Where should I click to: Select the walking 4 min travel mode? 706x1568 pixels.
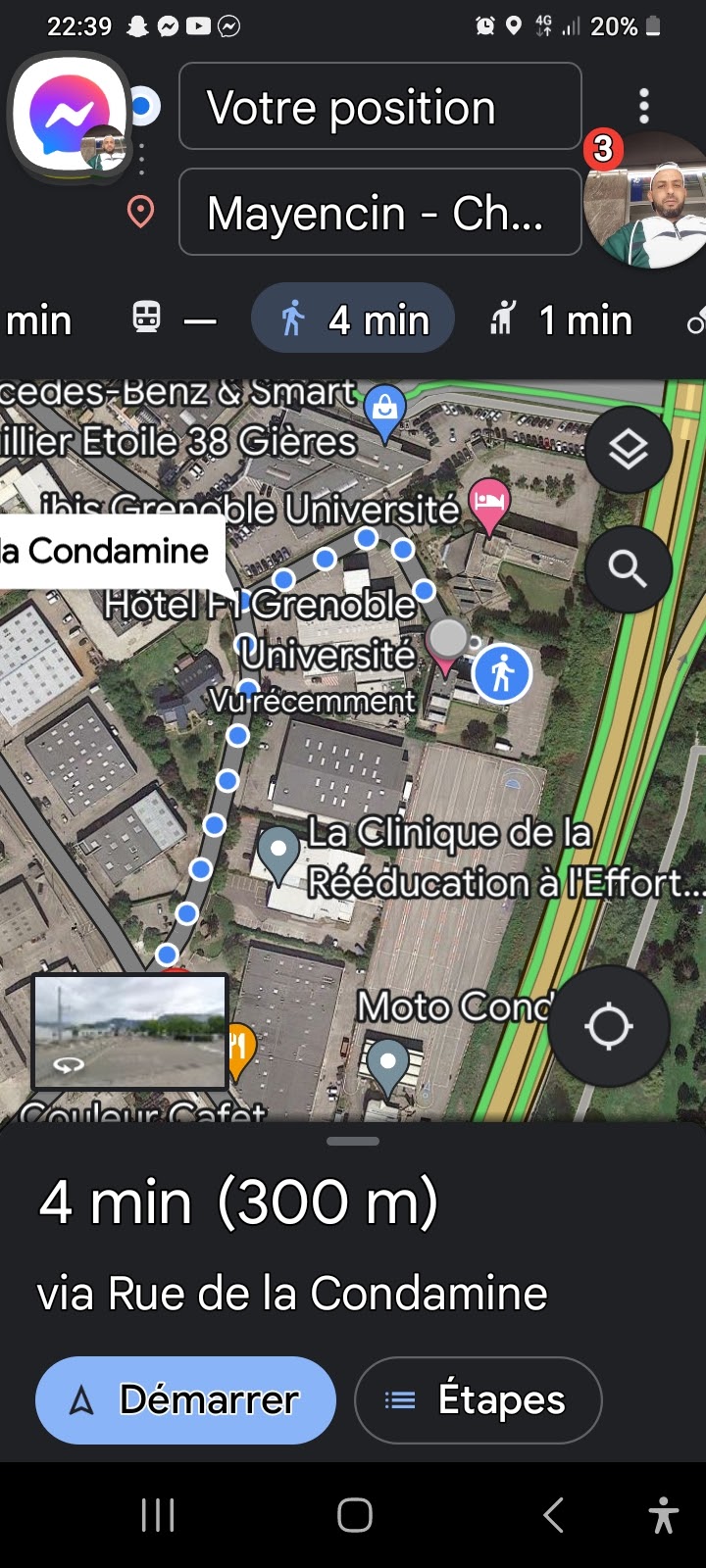tap(353, 319)
